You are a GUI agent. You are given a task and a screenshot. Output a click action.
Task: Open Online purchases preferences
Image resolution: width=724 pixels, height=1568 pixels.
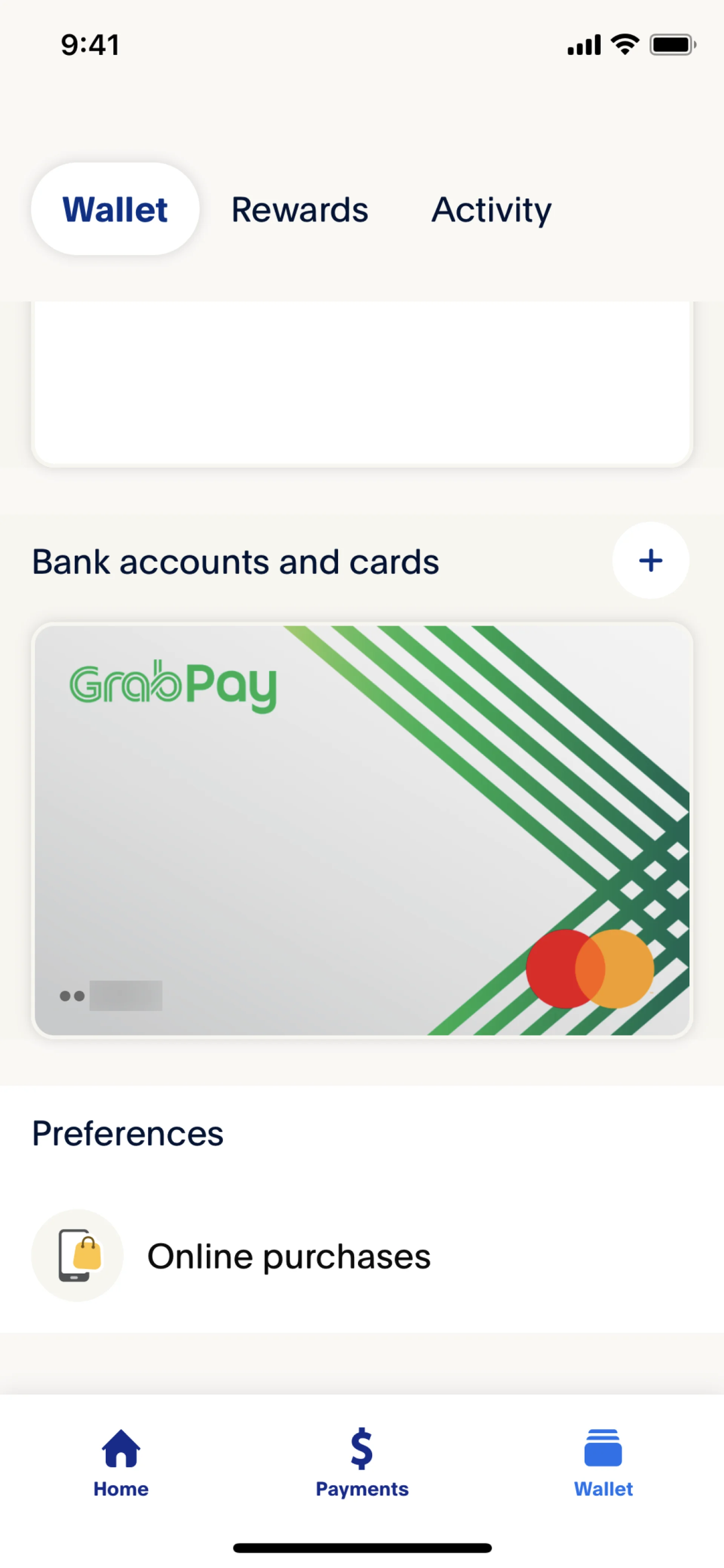tap(288, 1256)
